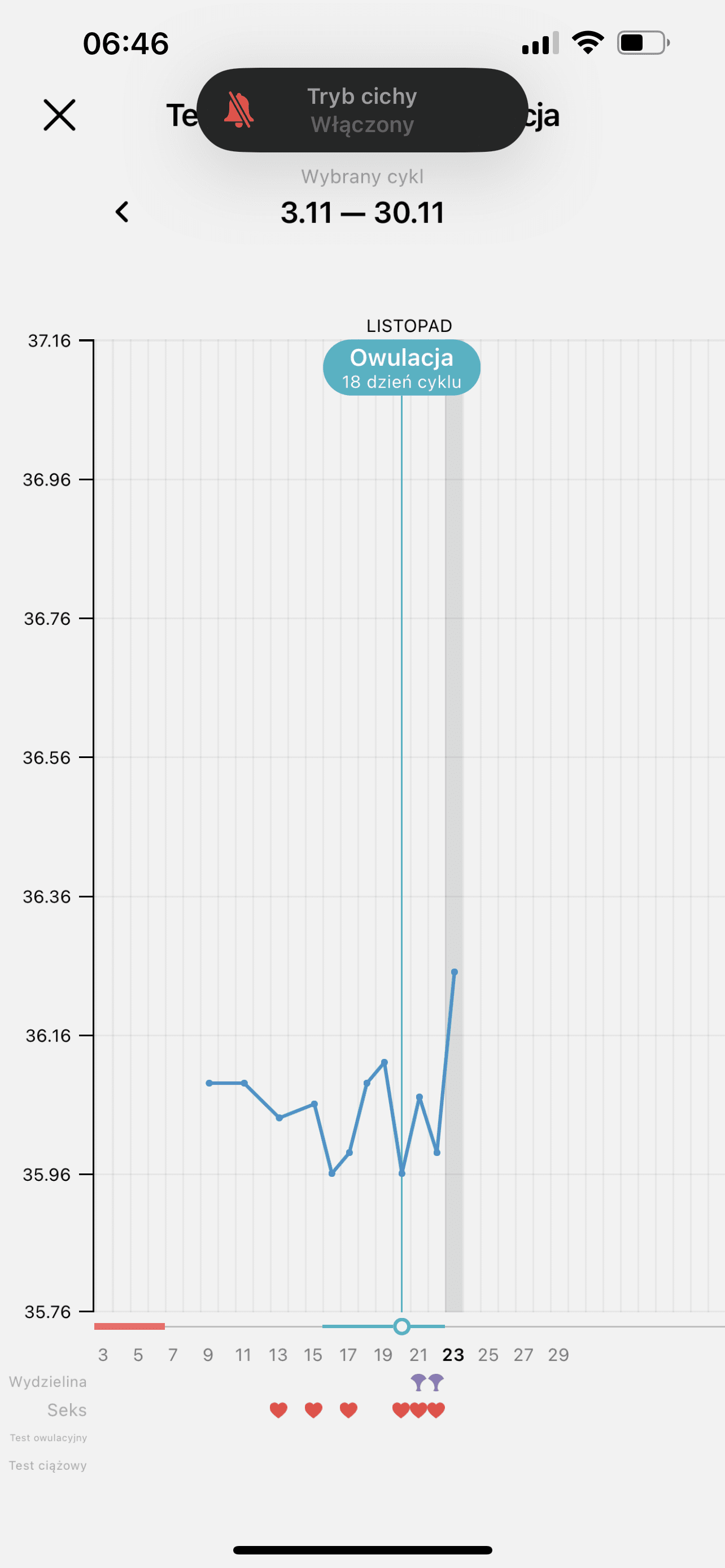Go to the previous cycle
This screenshot has height=1568, width=725.
[123, 212]
